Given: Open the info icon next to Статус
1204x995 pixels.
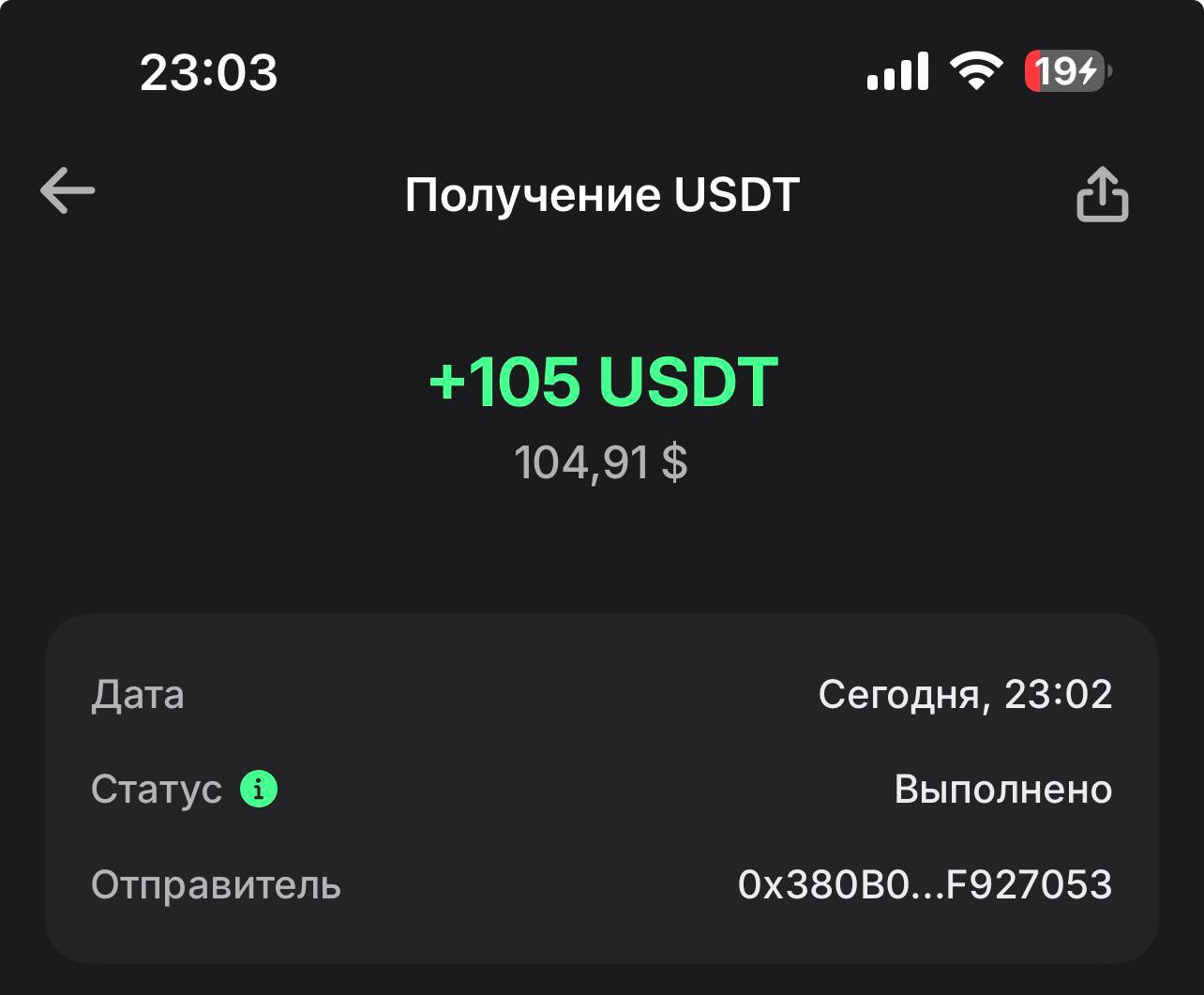Looking at the screenshot, I should tap(259, 790).
